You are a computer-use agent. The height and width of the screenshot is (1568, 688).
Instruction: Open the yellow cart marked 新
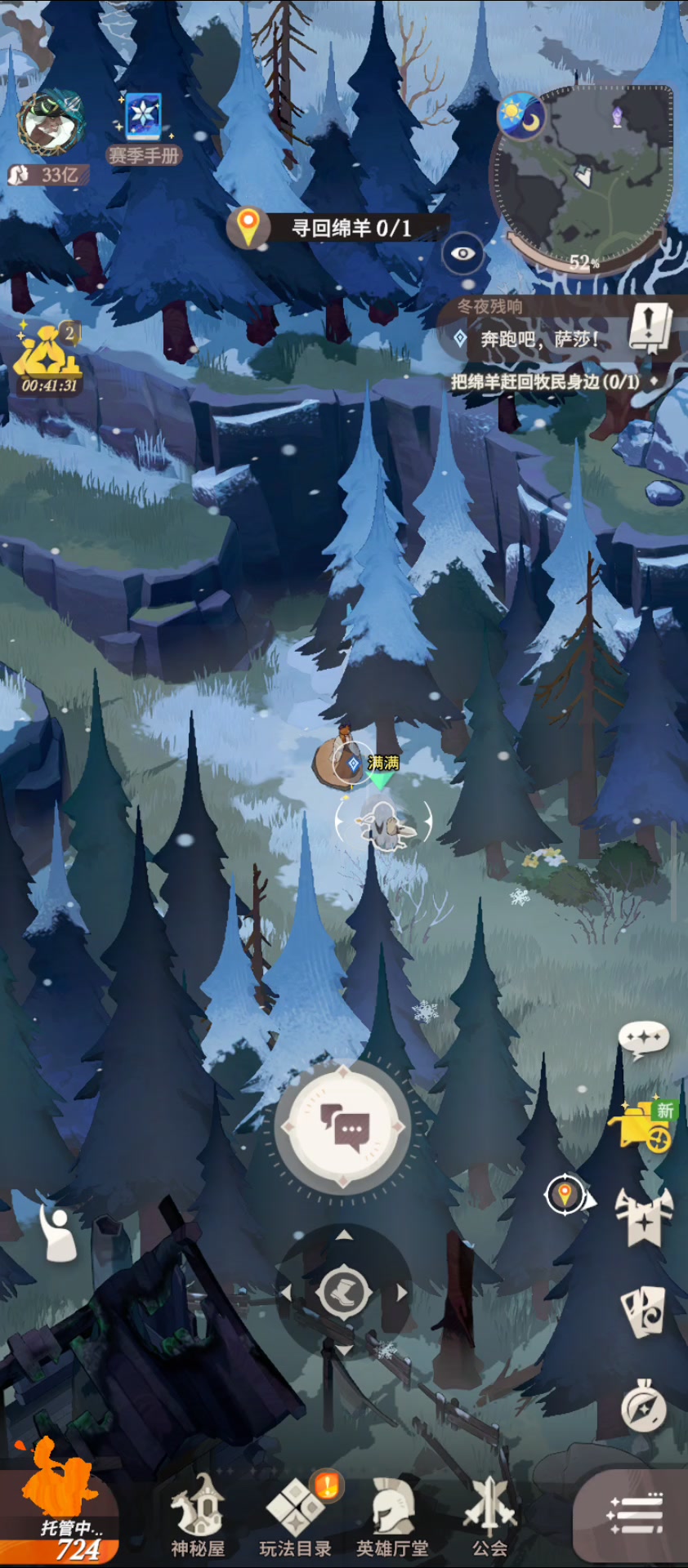(642, 1126)
